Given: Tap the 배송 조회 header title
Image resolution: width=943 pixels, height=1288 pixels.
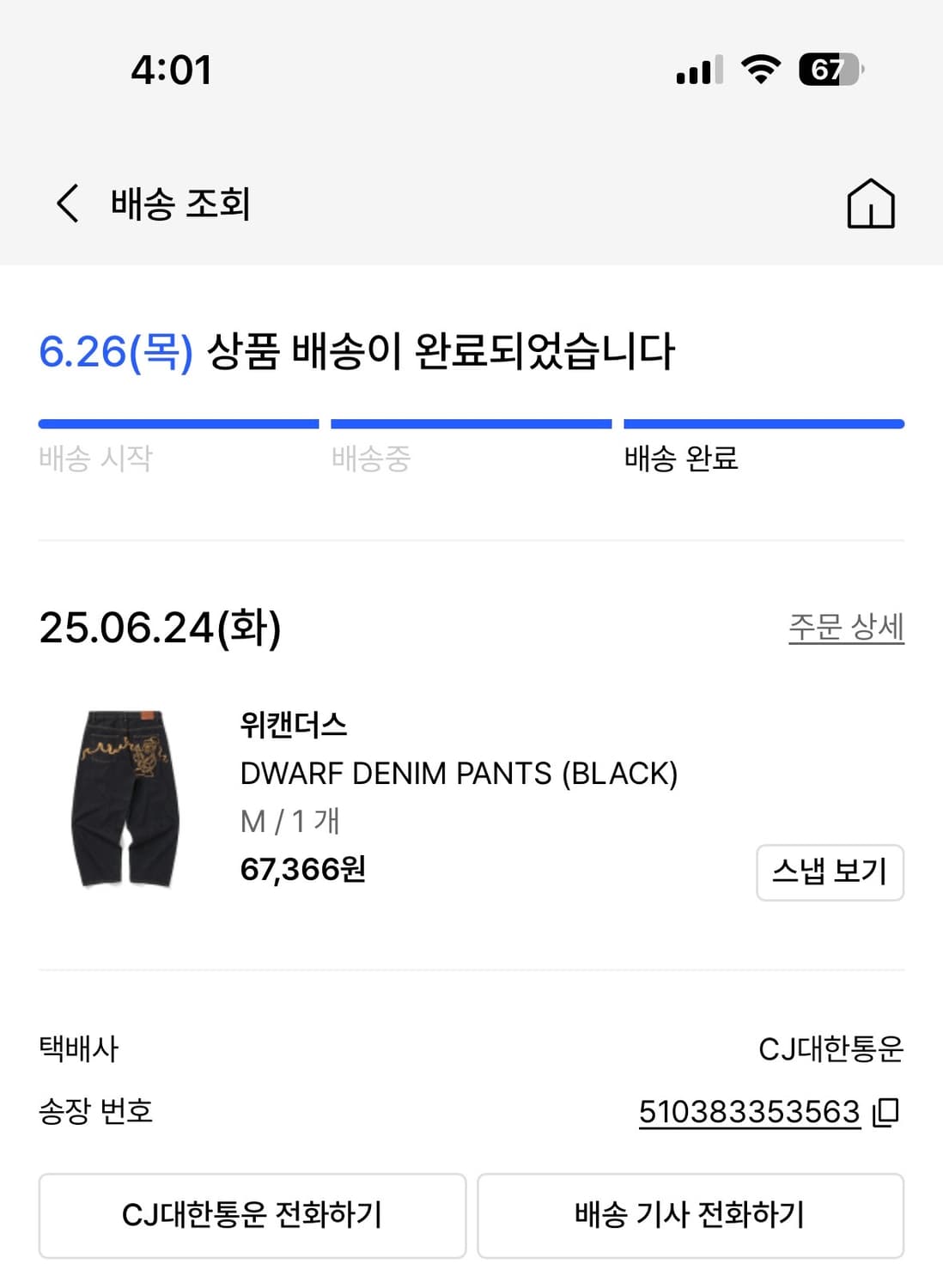Looking at the screenshot, I should [178, 204].
